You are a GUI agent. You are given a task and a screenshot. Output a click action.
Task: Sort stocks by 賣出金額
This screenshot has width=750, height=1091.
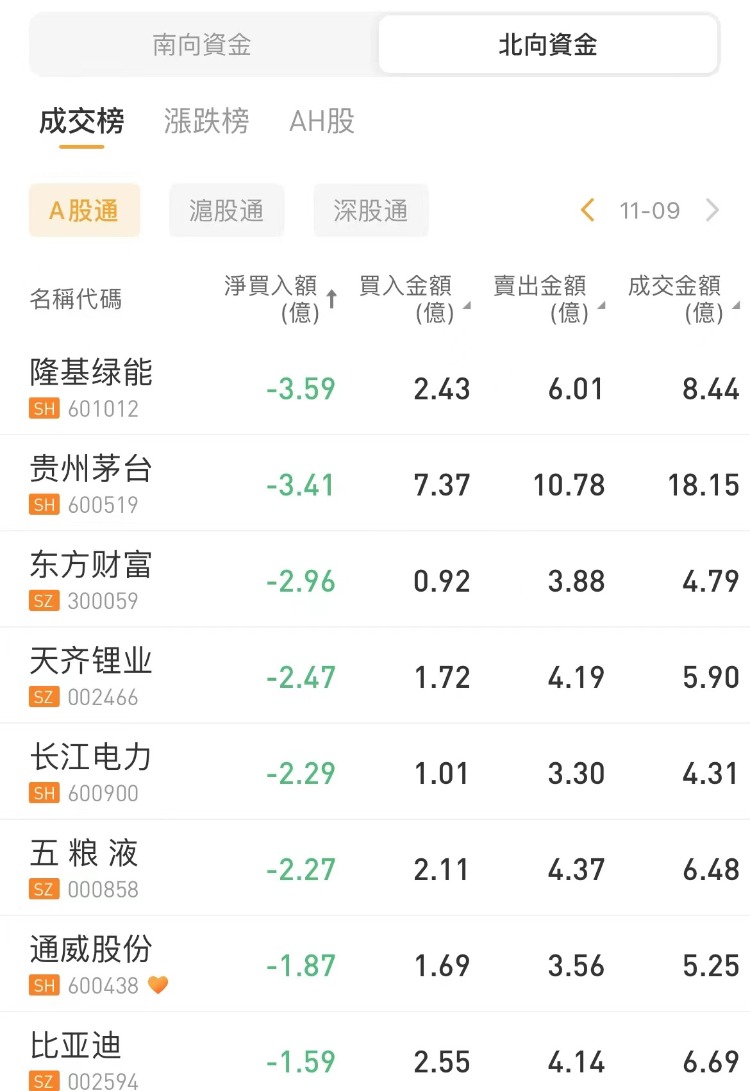click(x=548, y=299)
